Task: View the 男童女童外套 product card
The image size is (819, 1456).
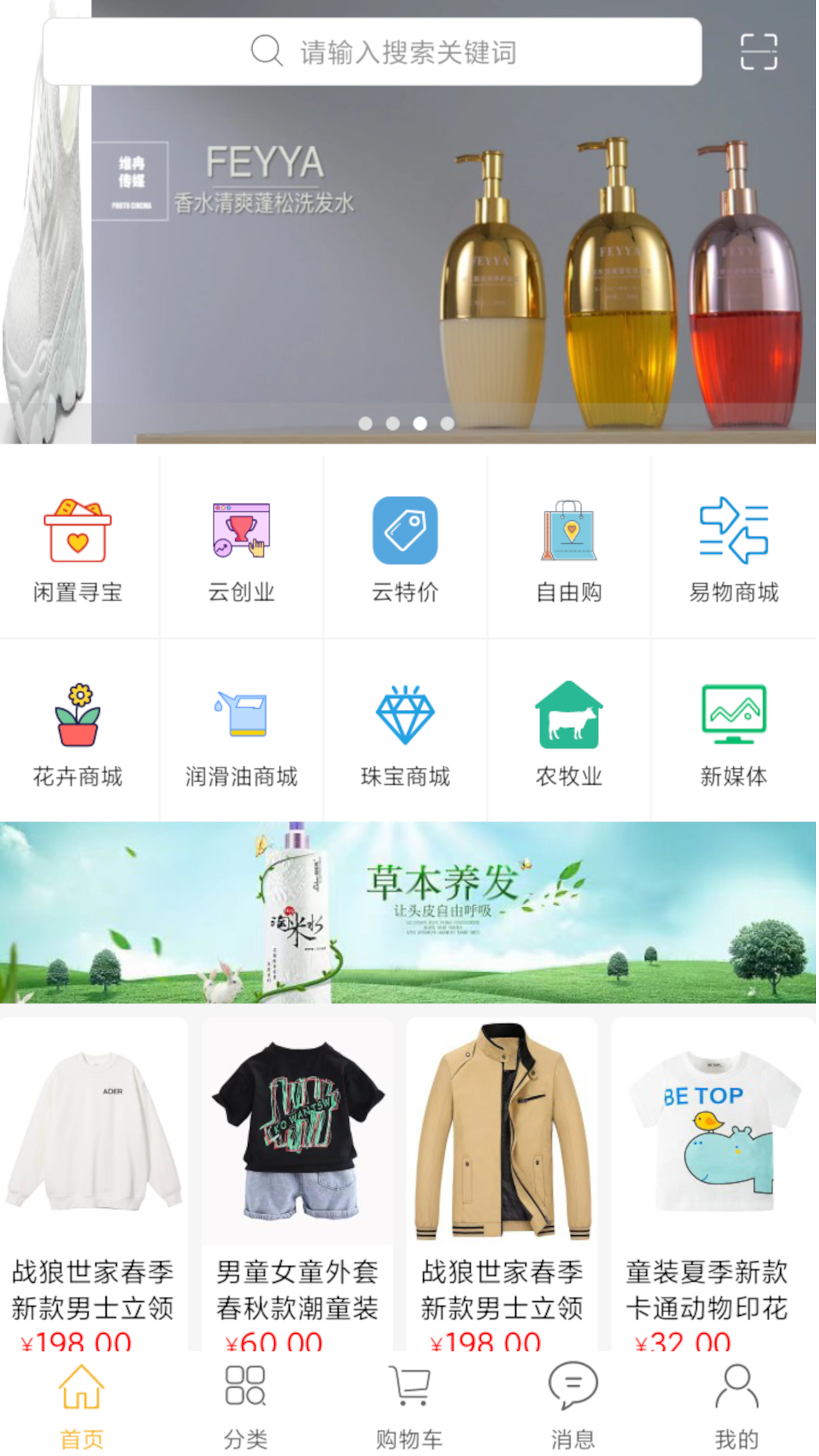Action: click(297, 1183)
